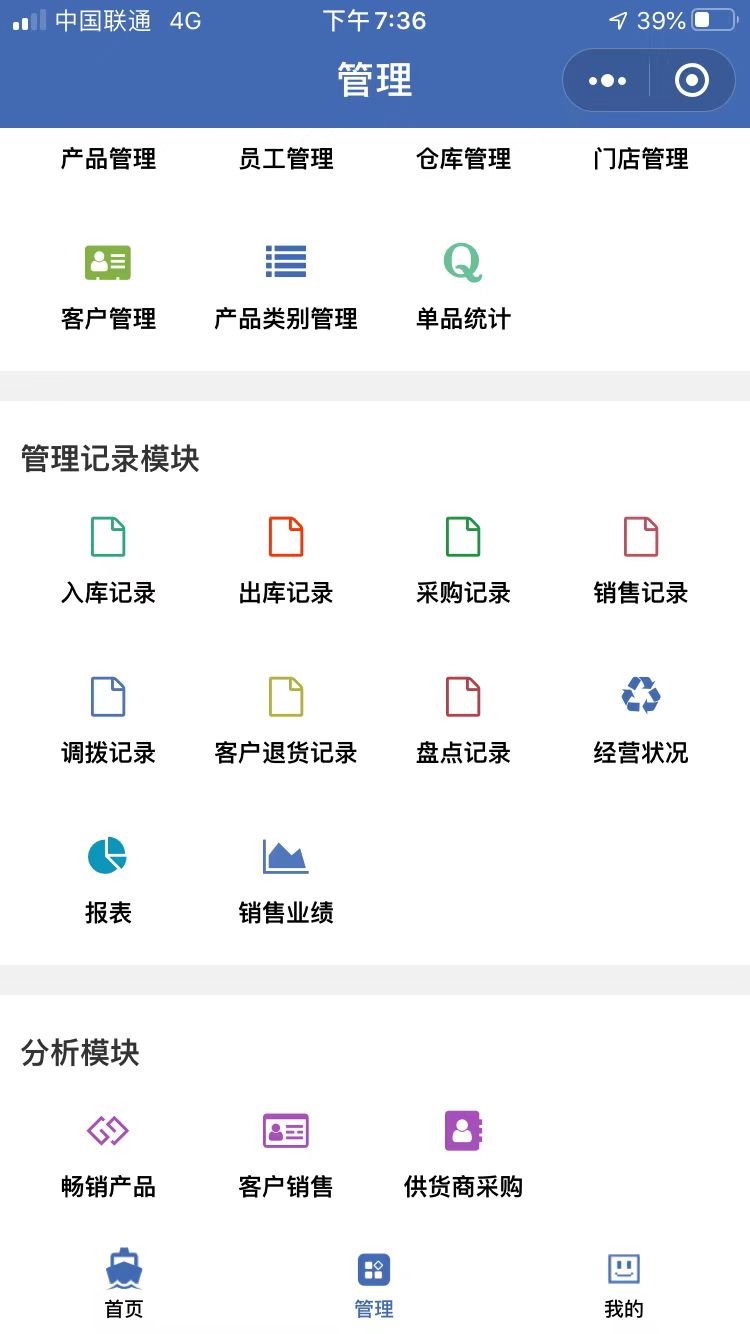Open 单品统计
Screen dimensions: 750x1334
[463, 288]
